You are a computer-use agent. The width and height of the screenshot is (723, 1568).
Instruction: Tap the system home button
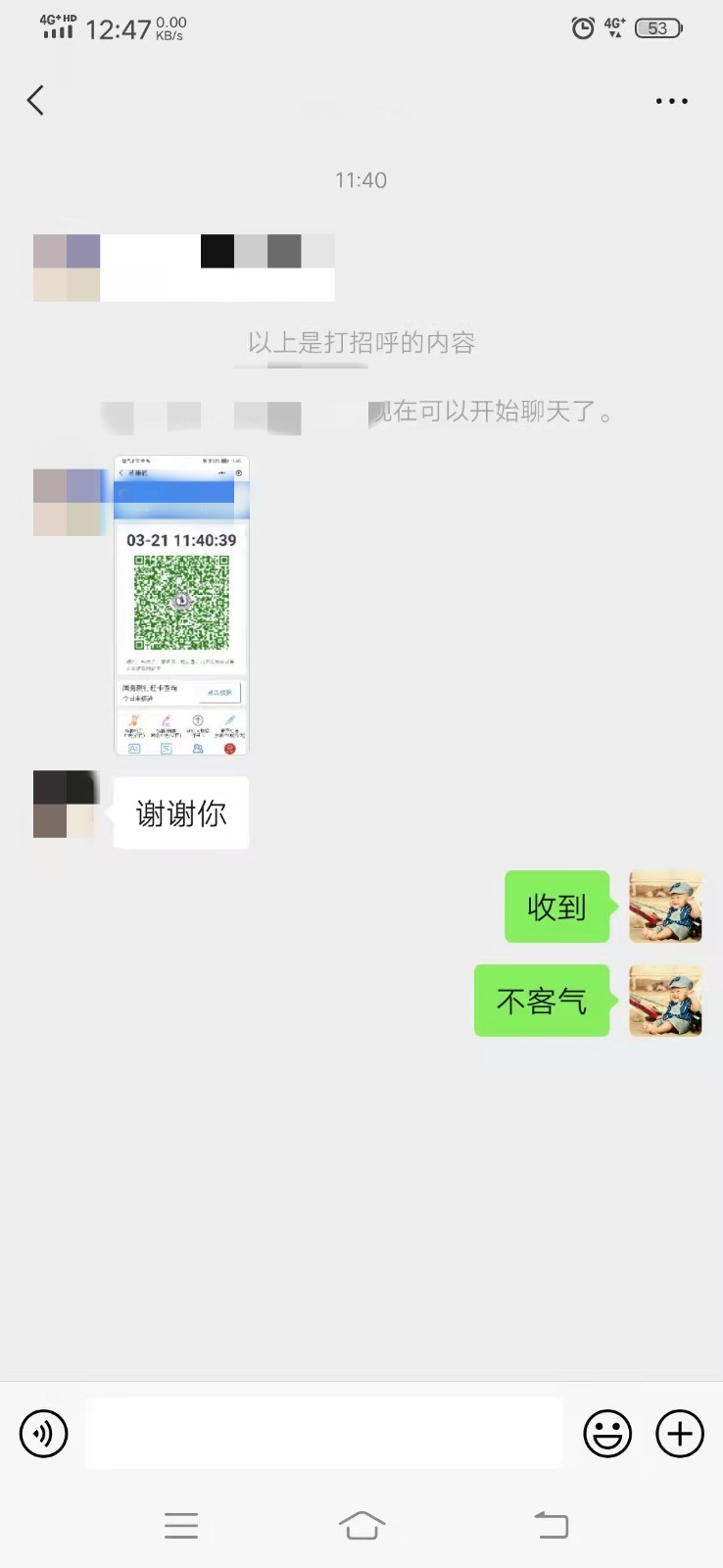pos(361,1525)
